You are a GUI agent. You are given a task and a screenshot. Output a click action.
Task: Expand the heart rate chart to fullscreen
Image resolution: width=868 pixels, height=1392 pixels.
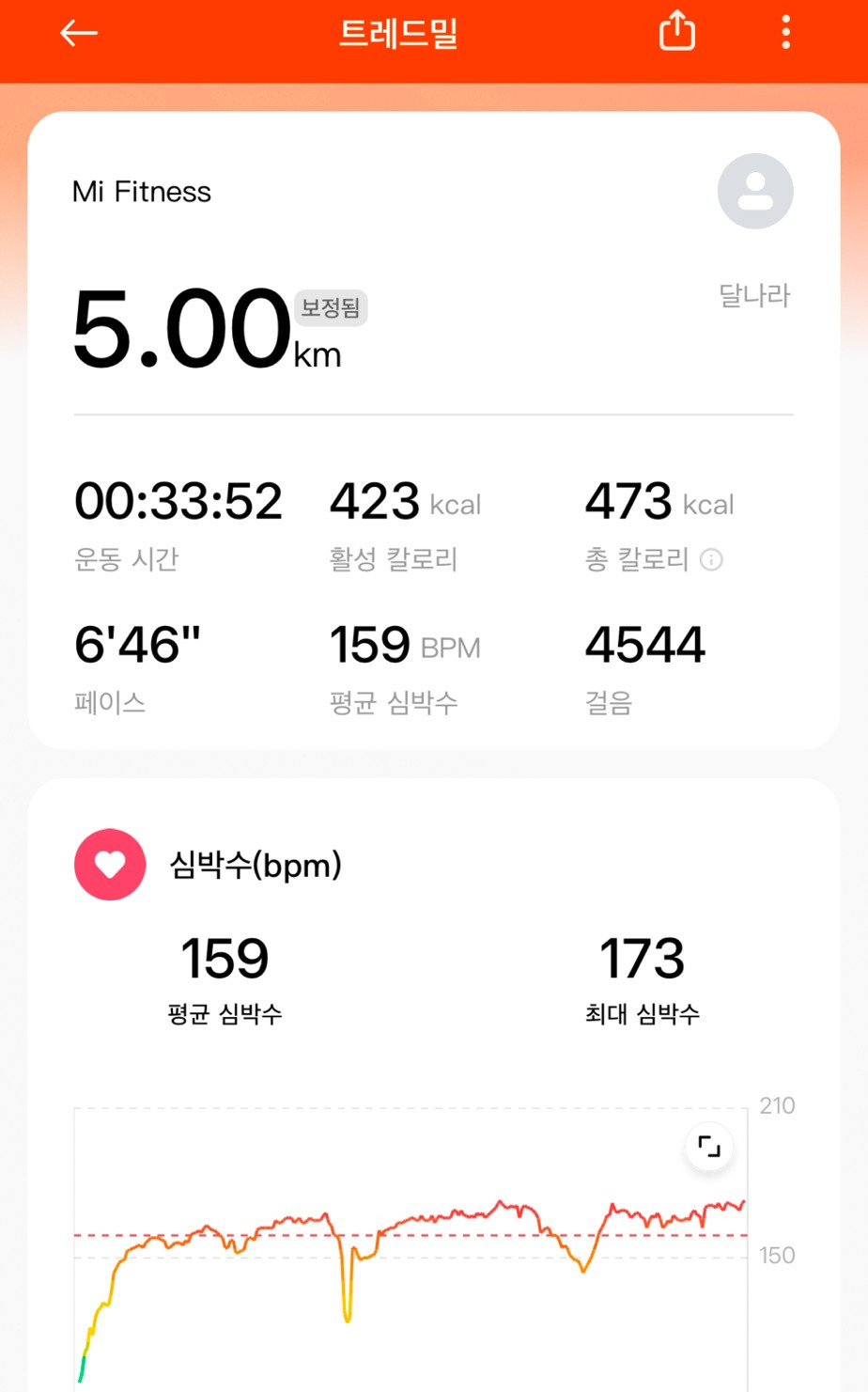coord(709,1147)
